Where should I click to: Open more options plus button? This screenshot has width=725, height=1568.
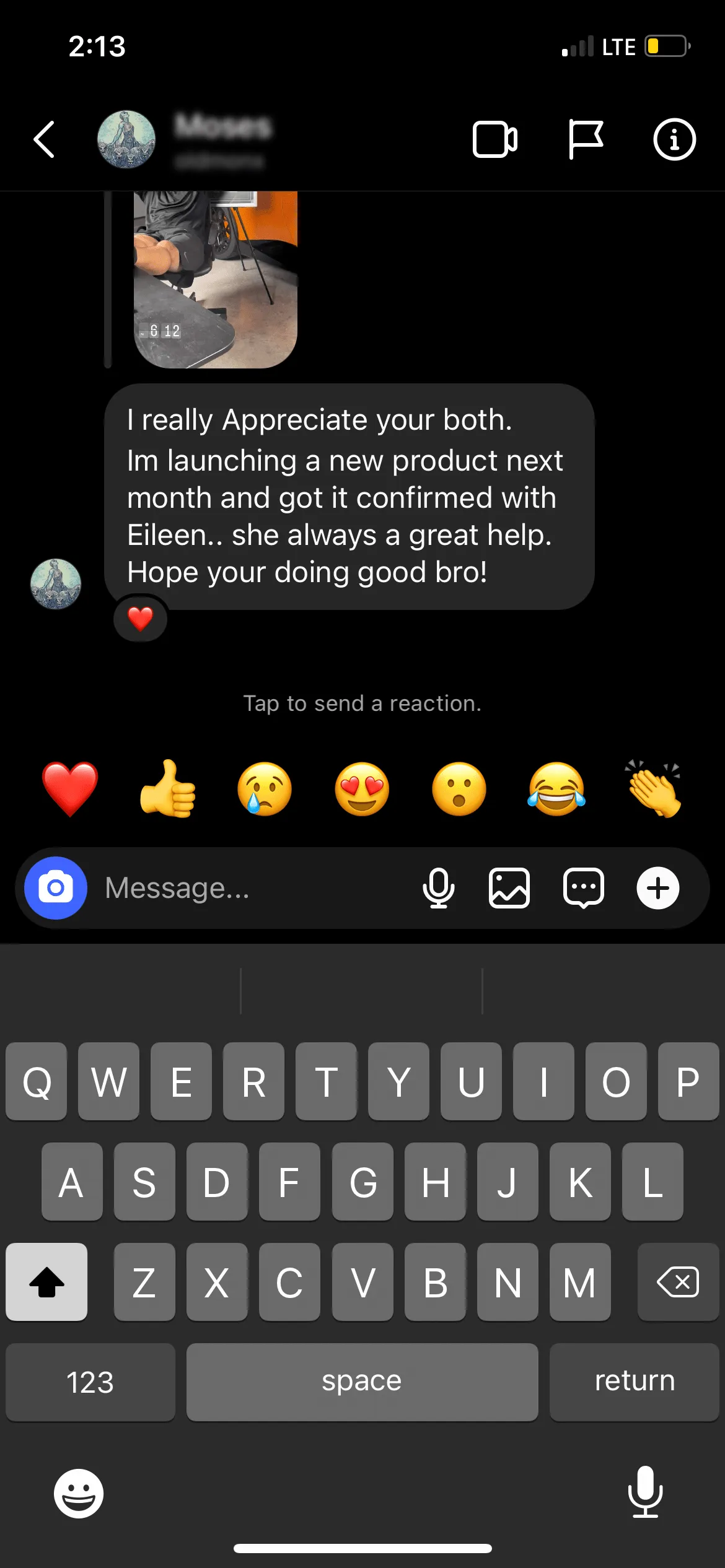click(x=658, y=888)
